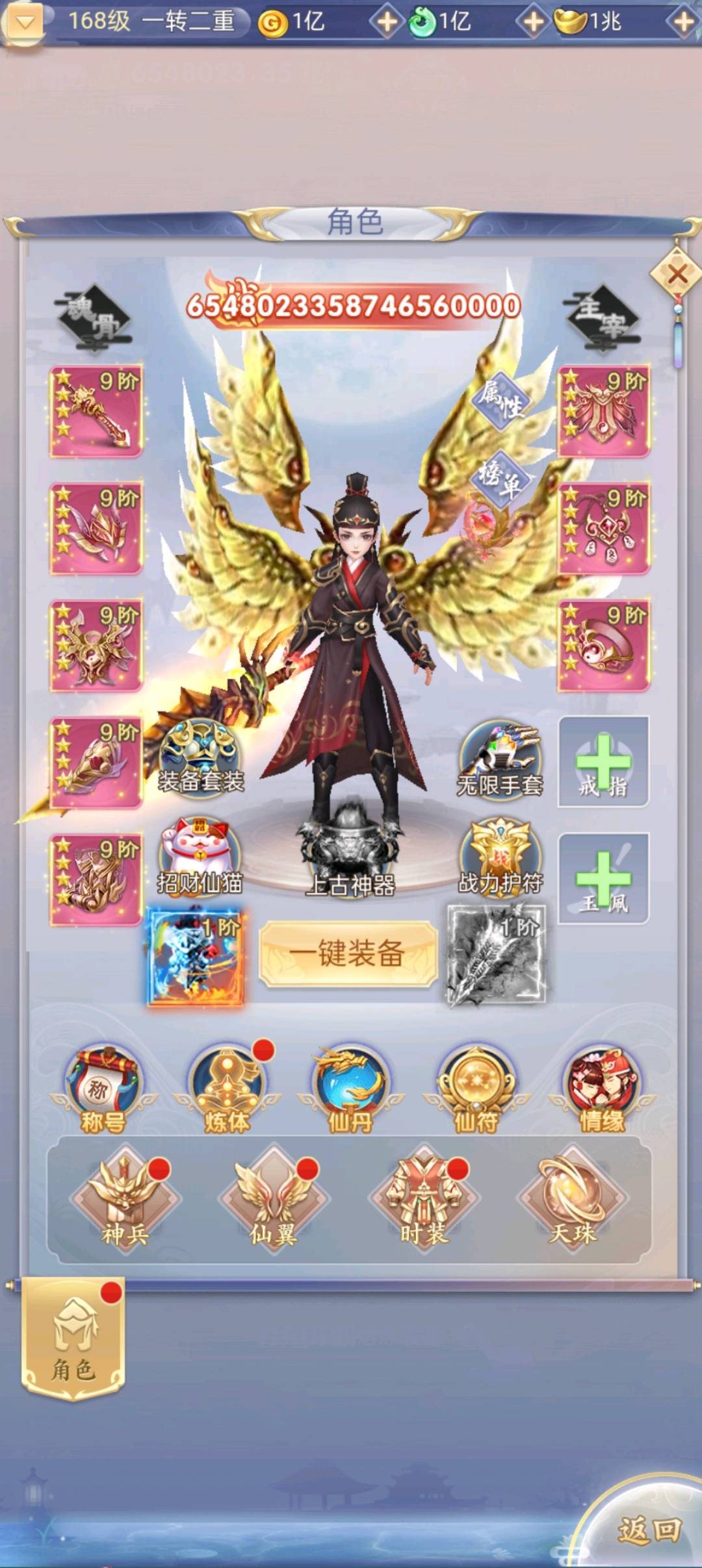The image size is (702, 1568).
Task: Add equipment to the empty 玉佩 slot
Action: click(603, 879)
